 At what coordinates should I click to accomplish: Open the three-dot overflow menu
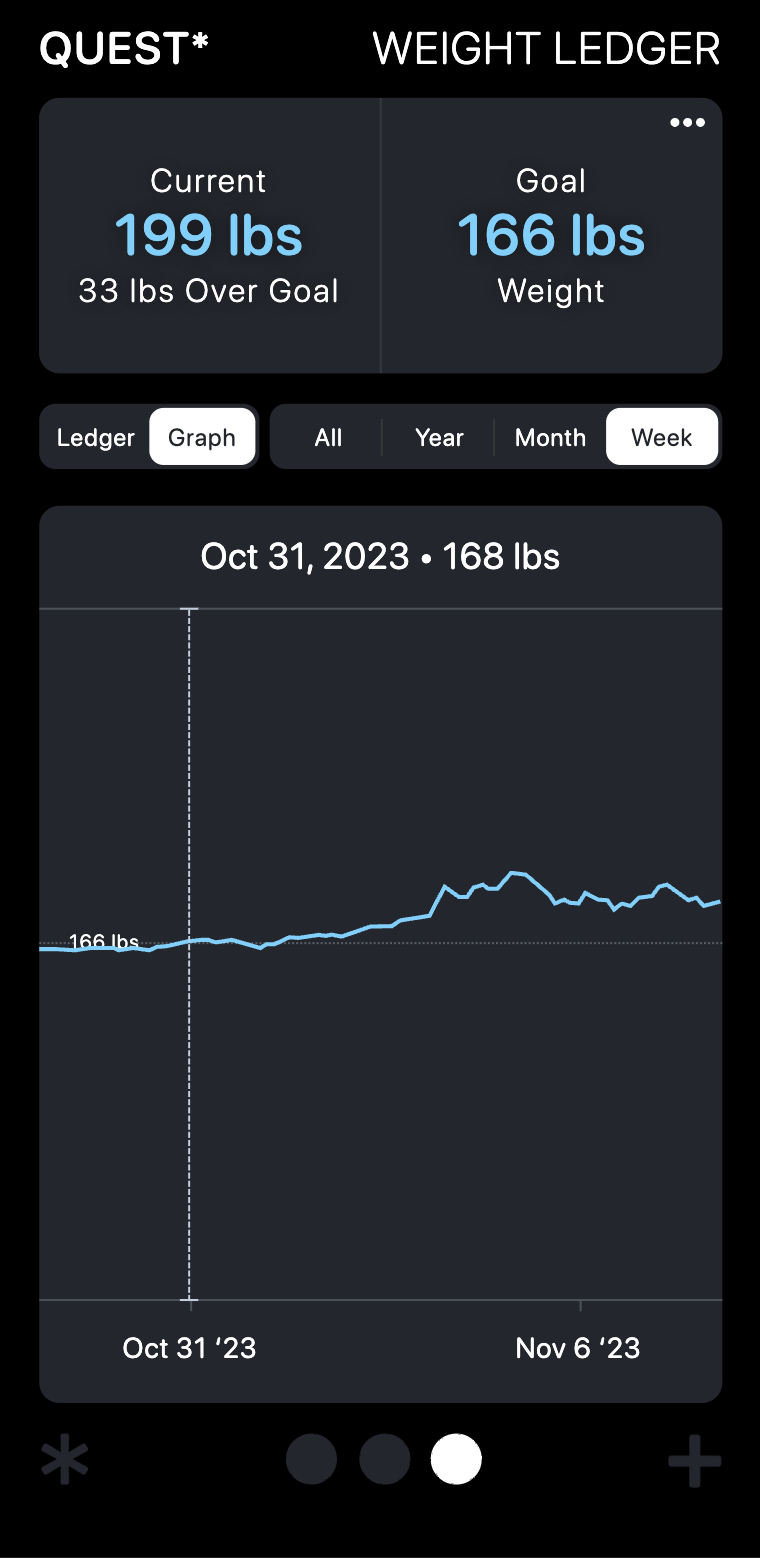[687, 123]
